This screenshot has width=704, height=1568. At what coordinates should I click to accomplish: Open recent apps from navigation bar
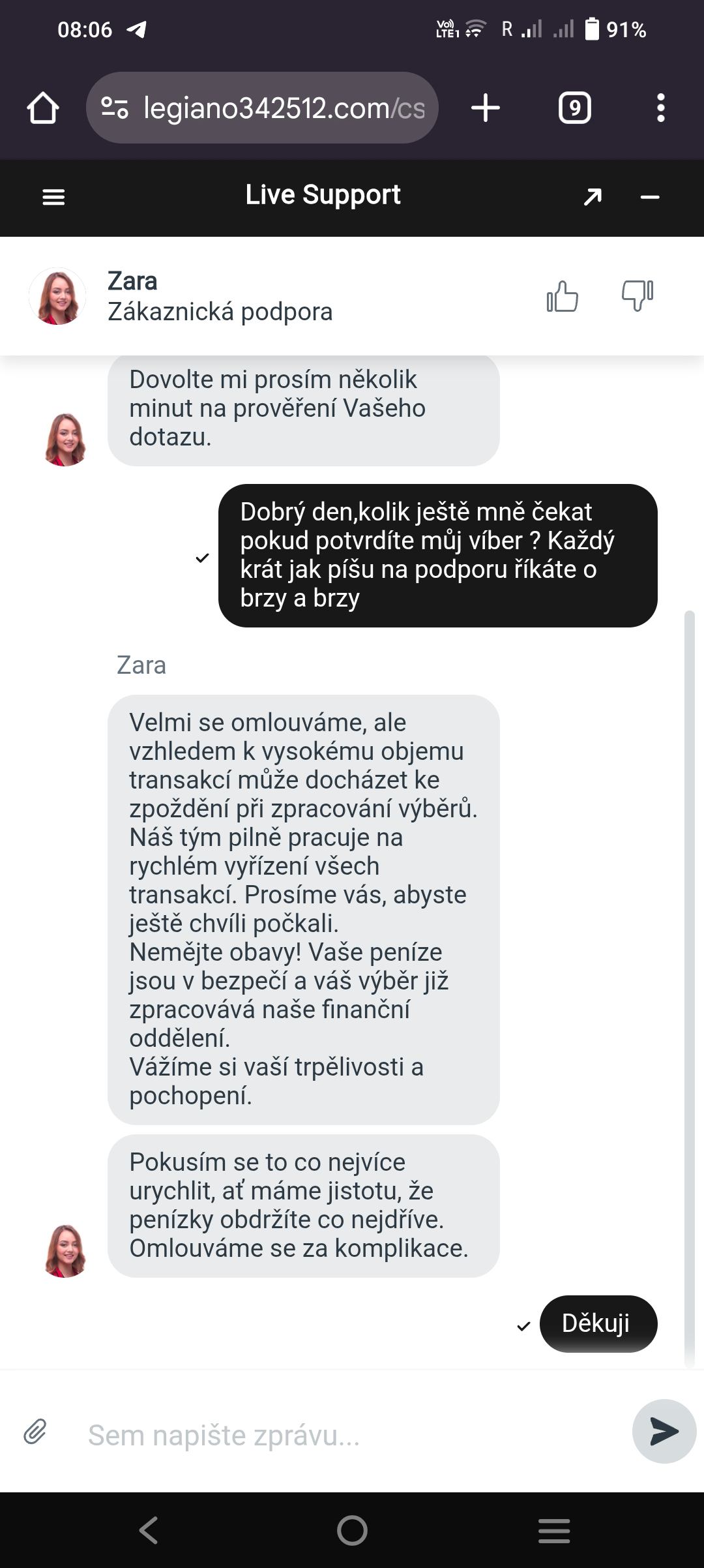pyautogui.click(x=554, y=1530)
